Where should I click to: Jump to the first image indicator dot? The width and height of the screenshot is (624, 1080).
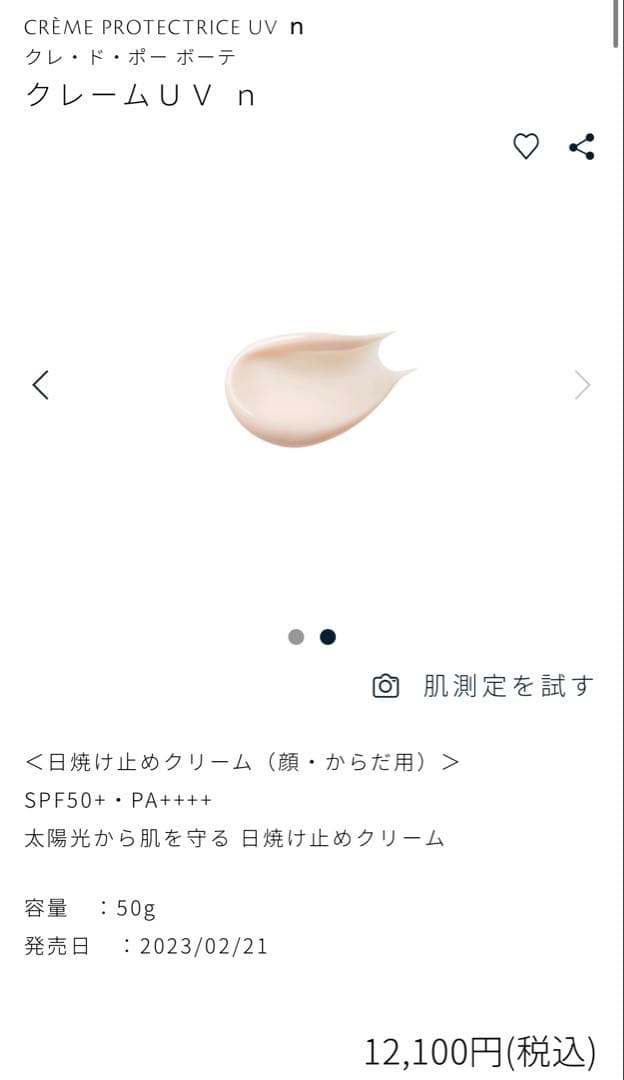click(x=296, y=637)
